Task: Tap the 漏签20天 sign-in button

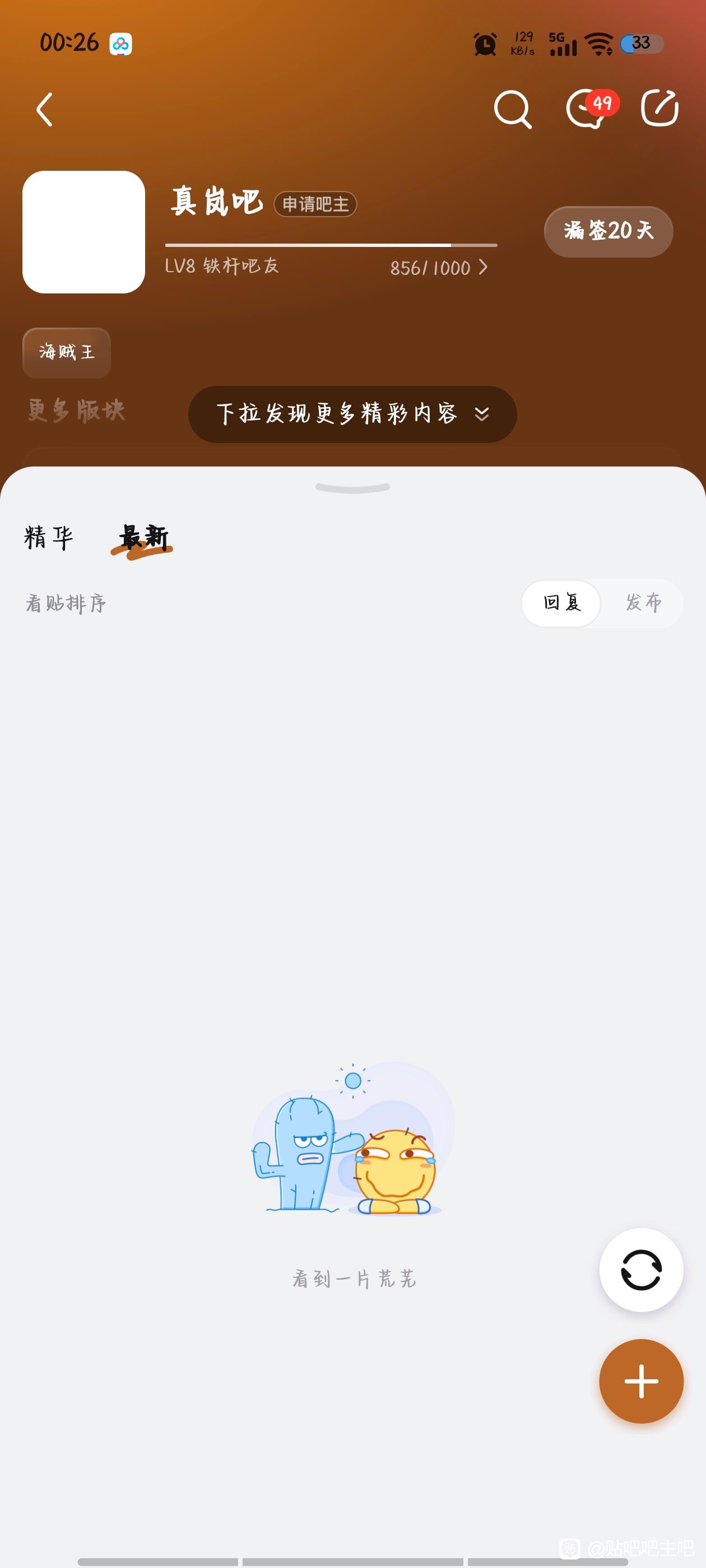Action: coord(608,231)
